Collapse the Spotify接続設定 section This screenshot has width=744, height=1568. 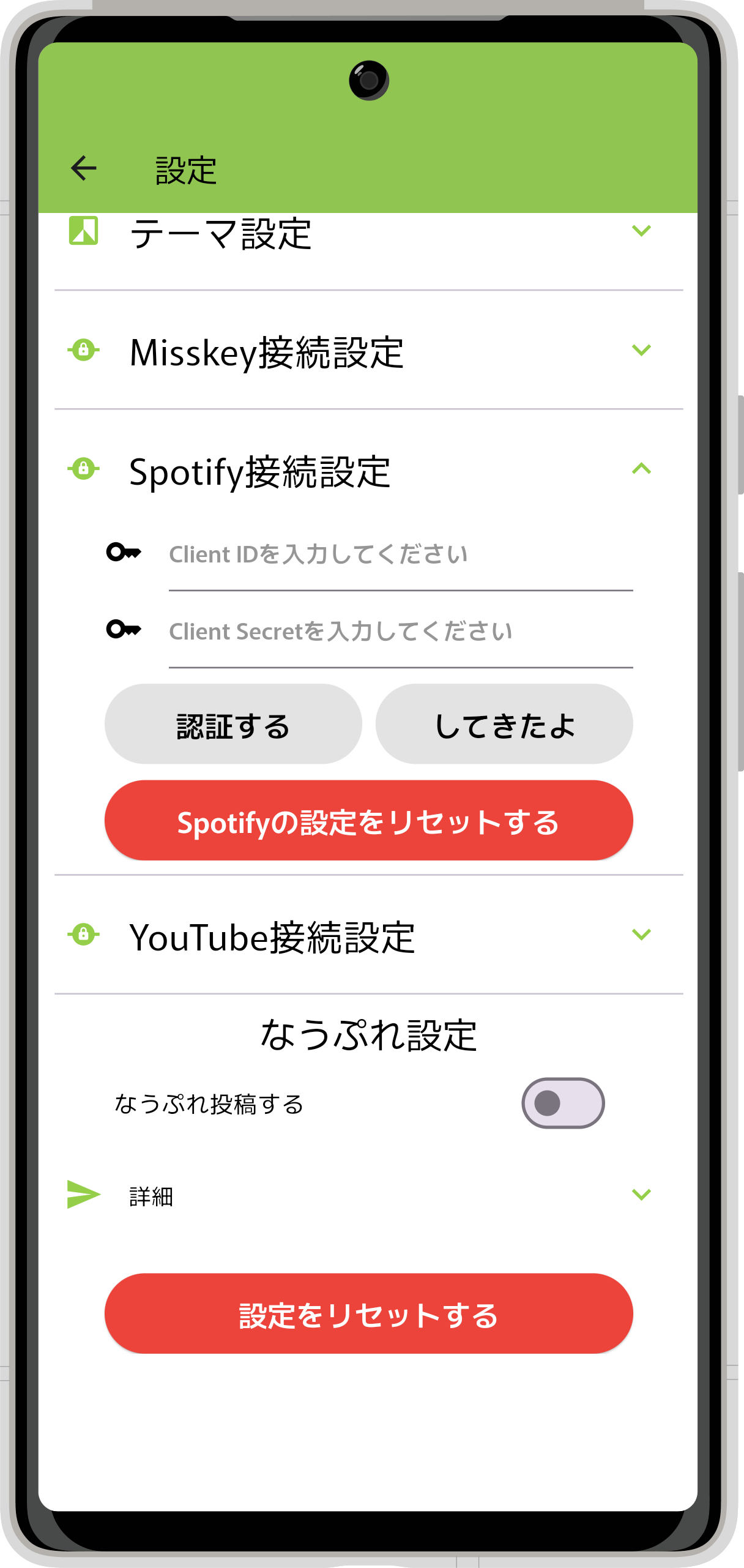[367, 470]
